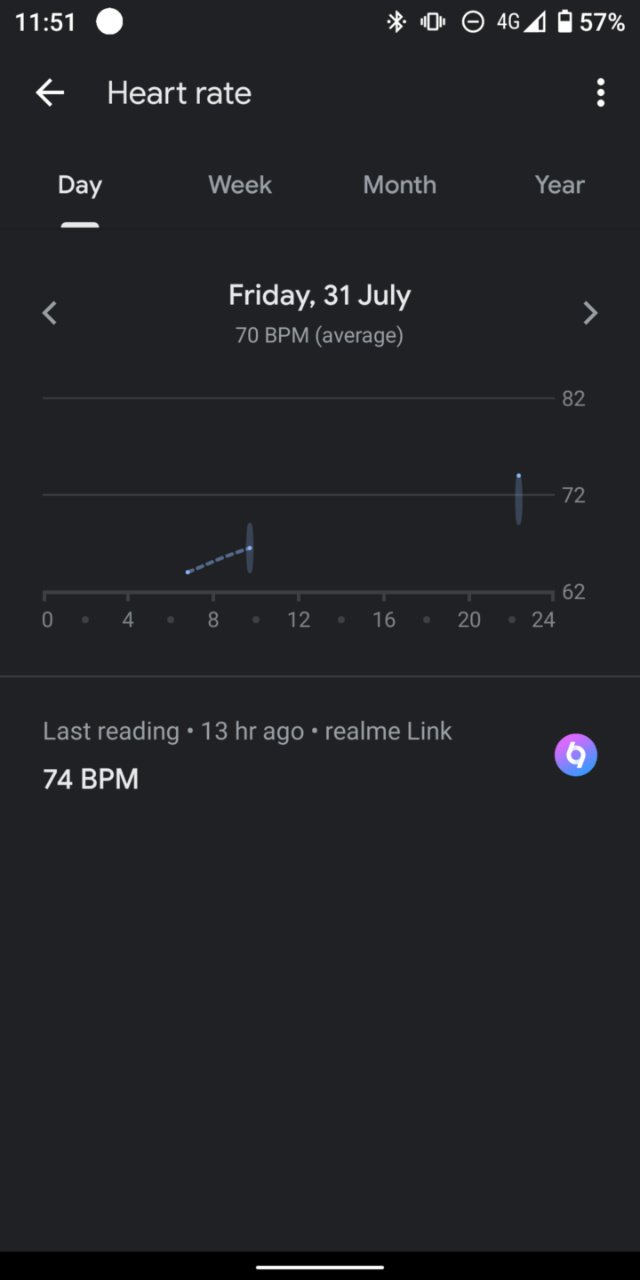Show the next day's heart rate
This screenshot has width=640, height=1280.
(590, 313)
